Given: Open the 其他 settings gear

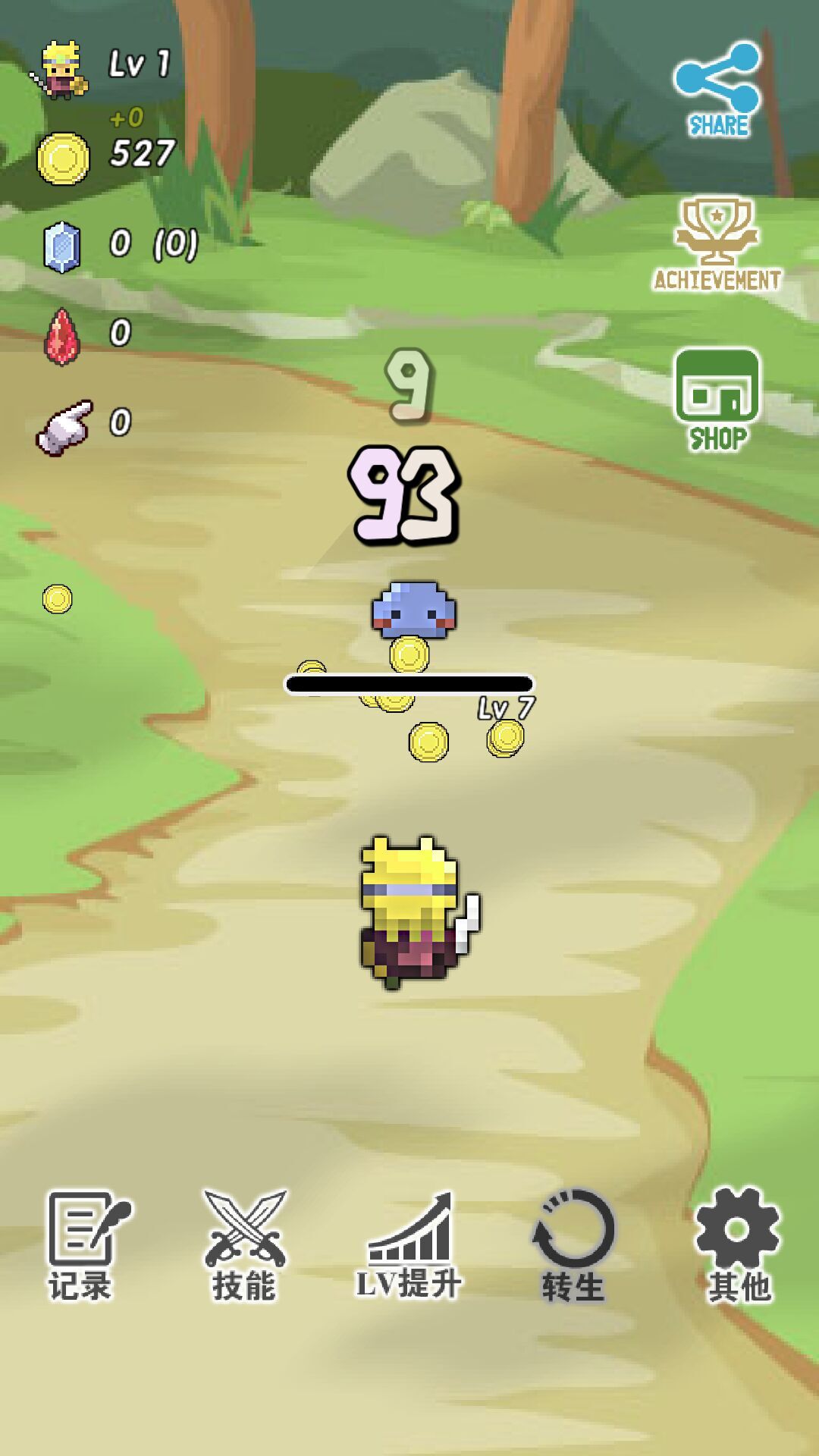Looking at the screenshot, I should coord(737,1245).
